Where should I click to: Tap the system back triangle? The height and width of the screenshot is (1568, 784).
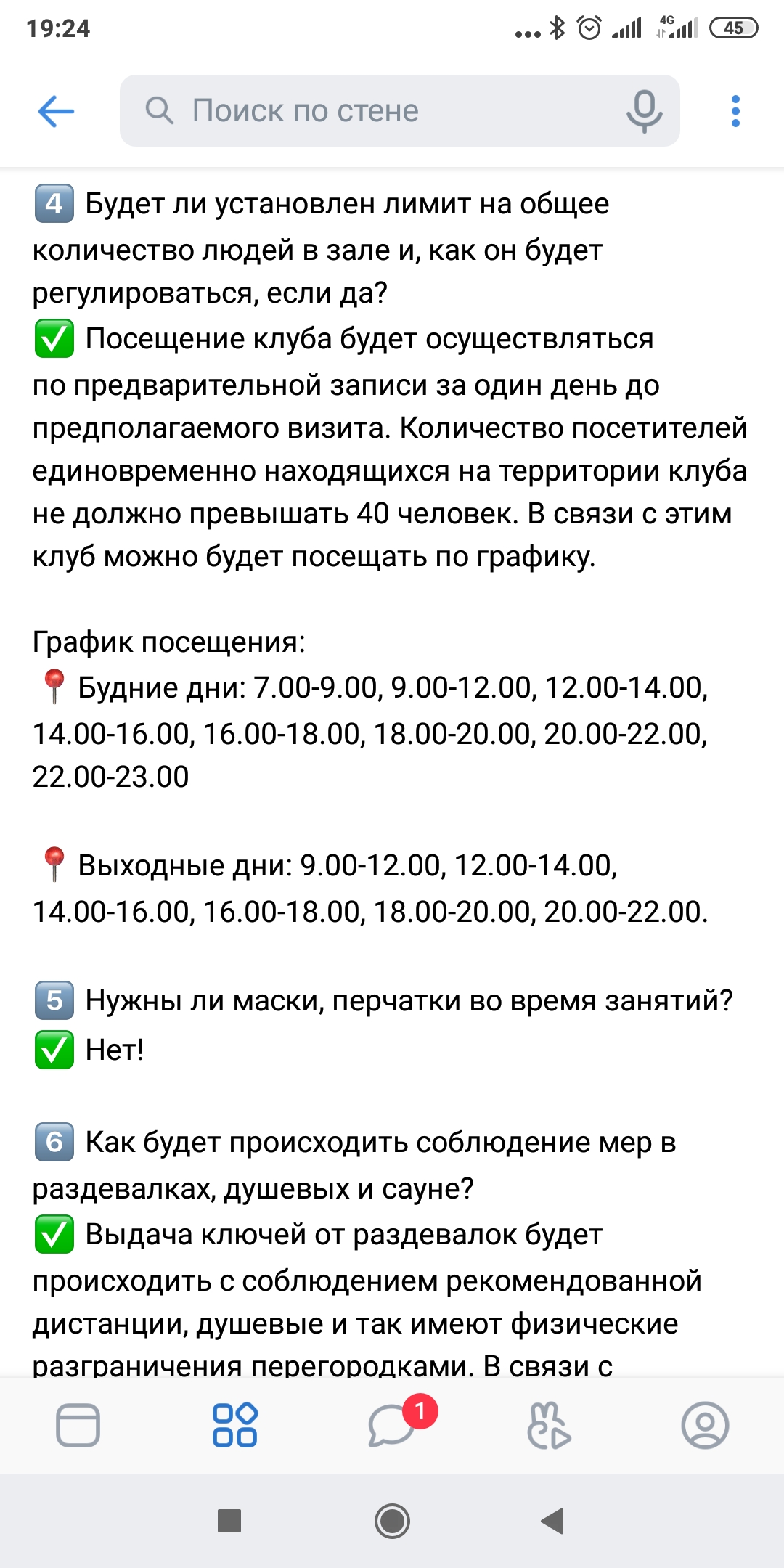(553, 1520)
